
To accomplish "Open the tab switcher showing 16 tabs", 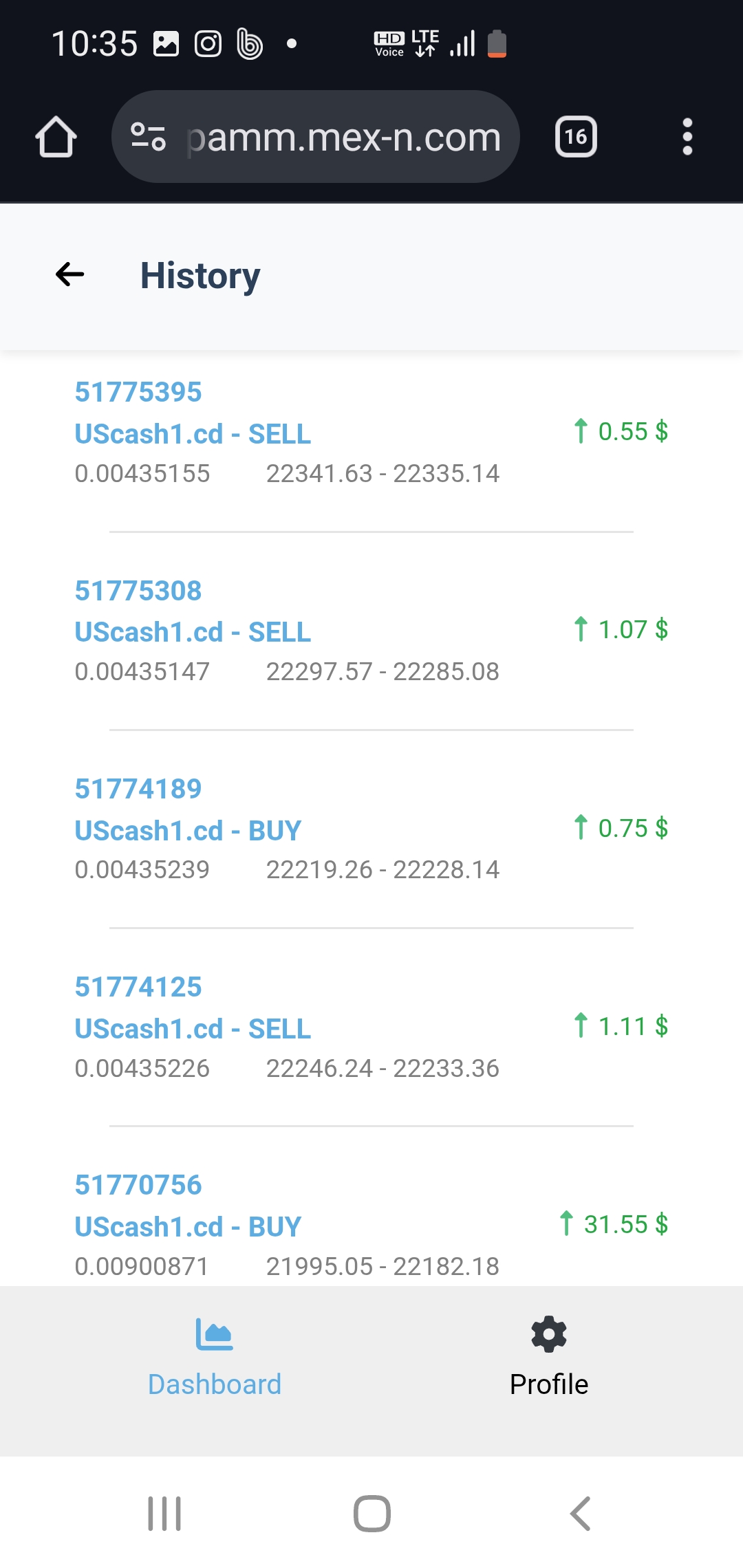I will click(575, 137).
